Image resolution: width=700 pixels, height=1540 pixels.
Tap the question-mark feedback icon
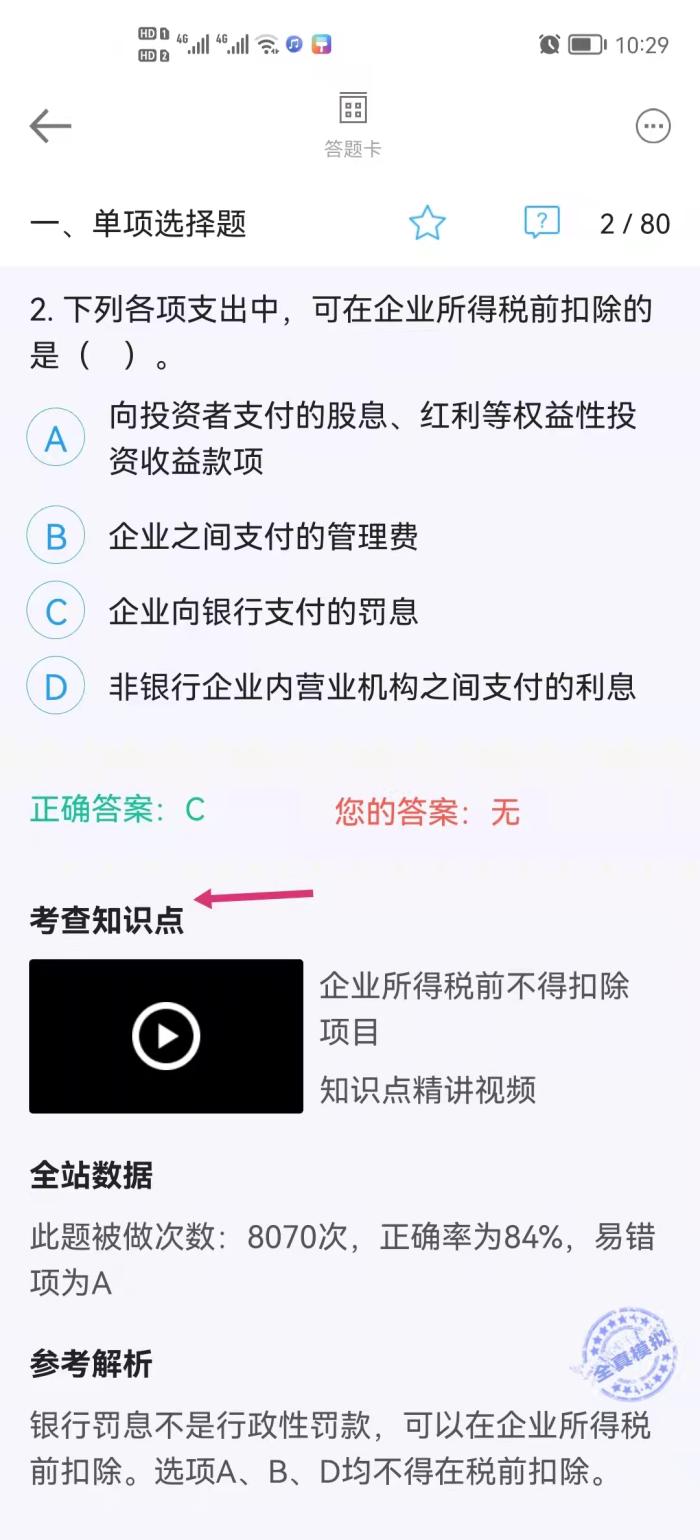point(542,222)
